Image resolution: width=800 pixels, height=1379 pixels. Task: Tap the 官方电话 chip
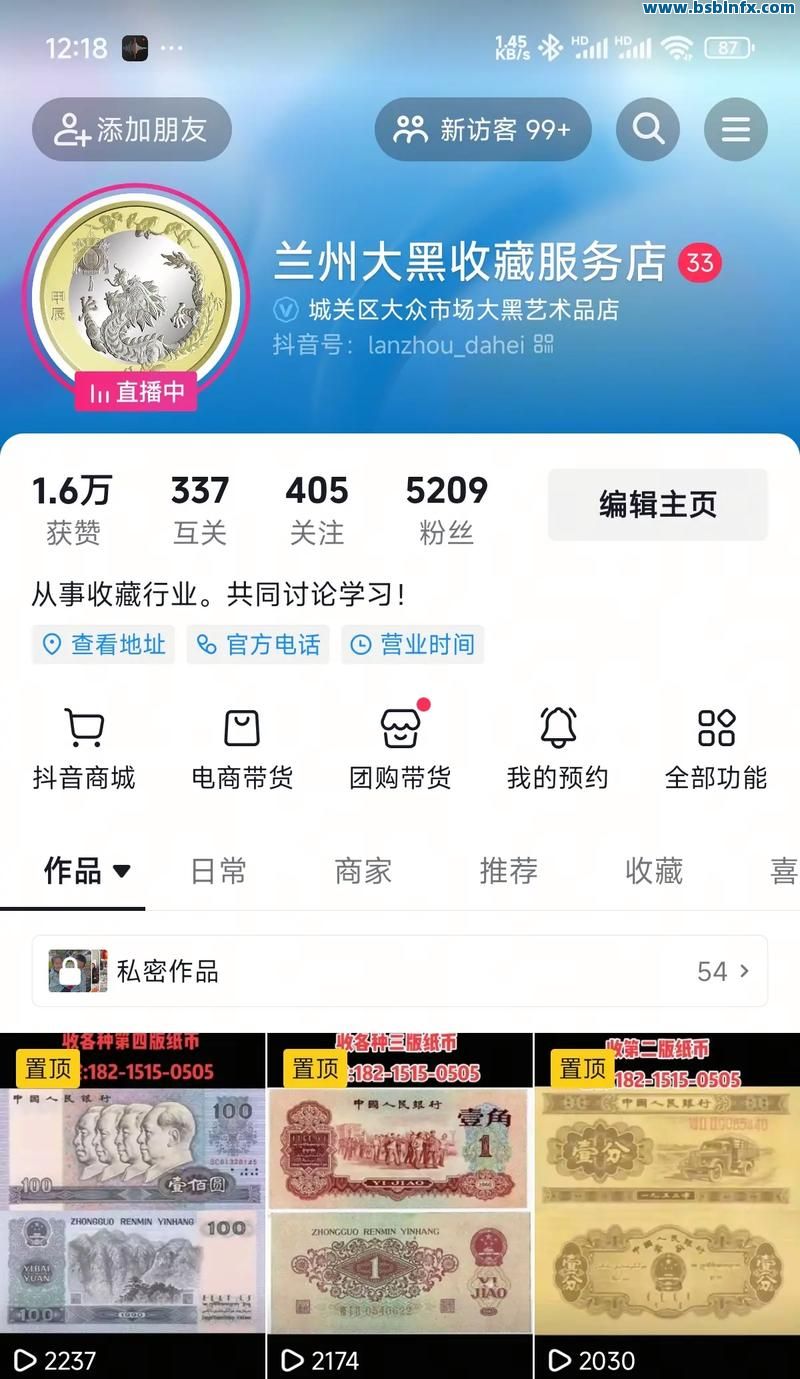(258, 645)
